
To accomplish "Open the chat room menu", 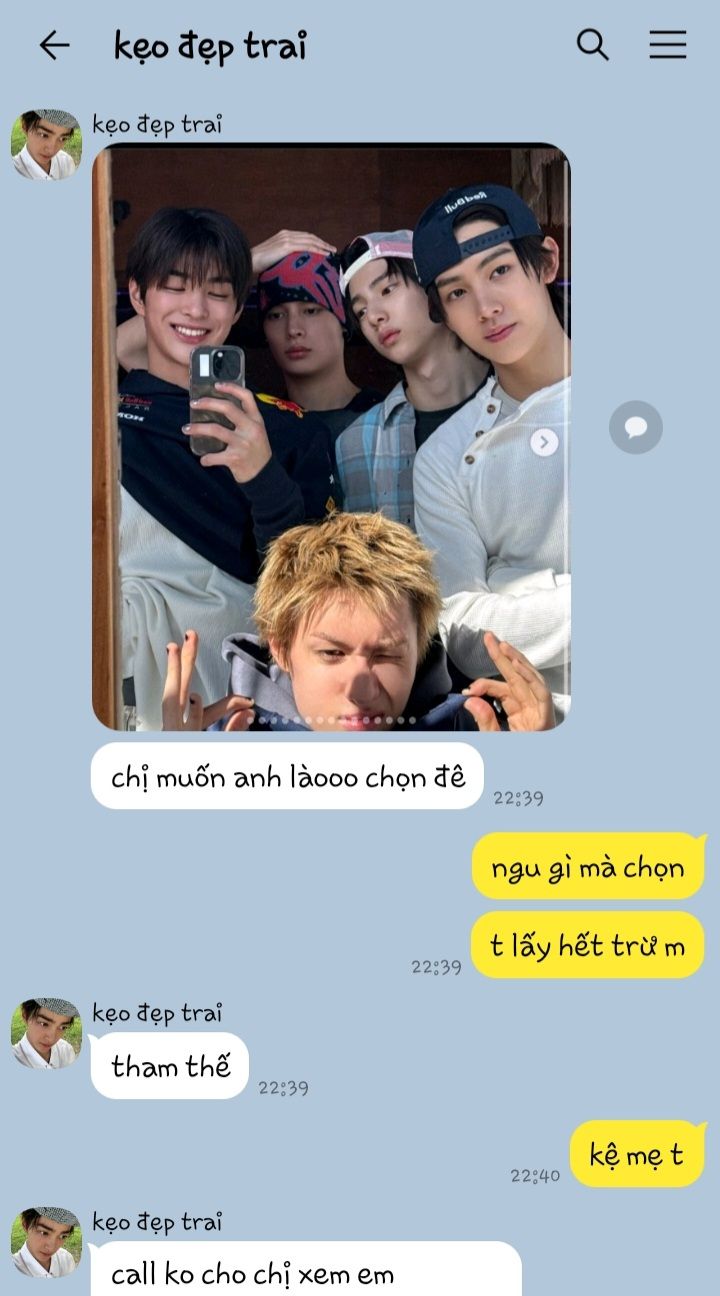I will point(667,45).
